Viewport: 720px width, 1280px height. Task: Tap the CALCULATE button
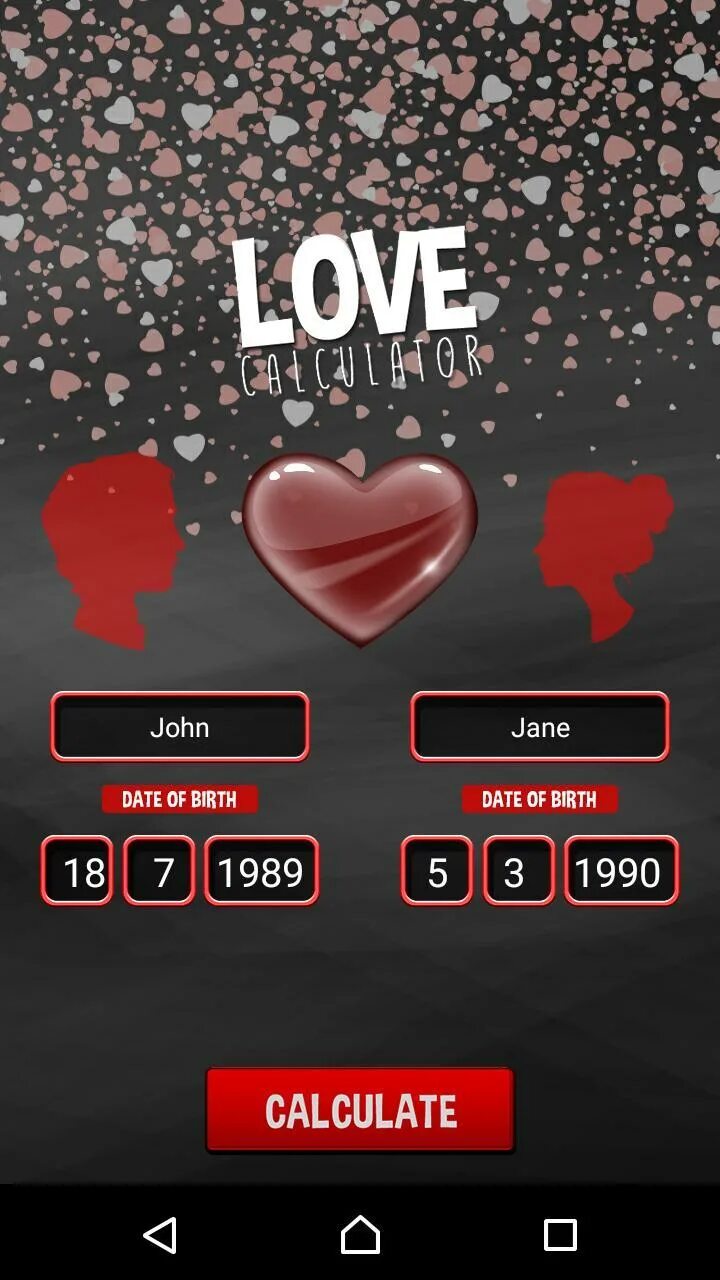pos(360,1110)
